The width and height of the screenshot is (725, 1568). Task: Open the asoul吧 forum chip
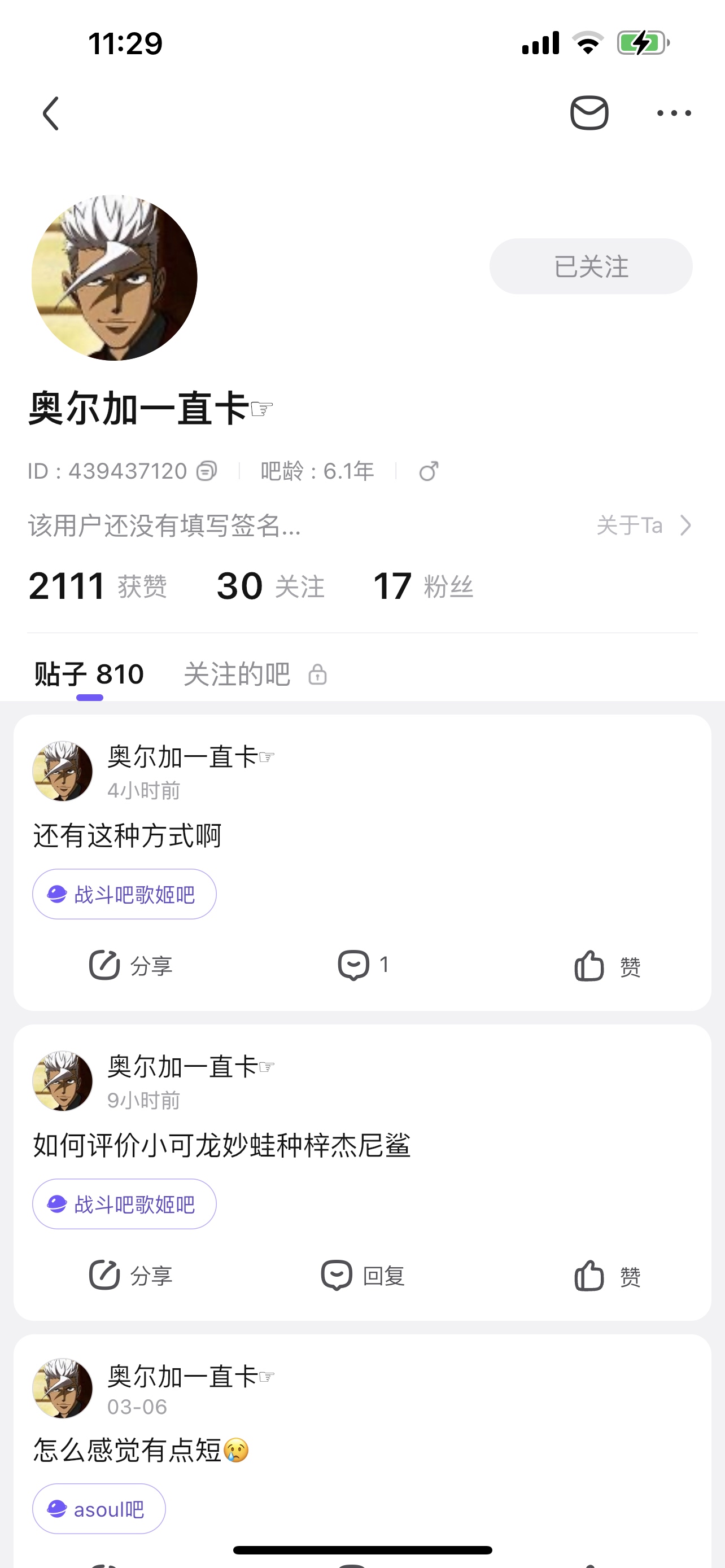click(99, 1509)
